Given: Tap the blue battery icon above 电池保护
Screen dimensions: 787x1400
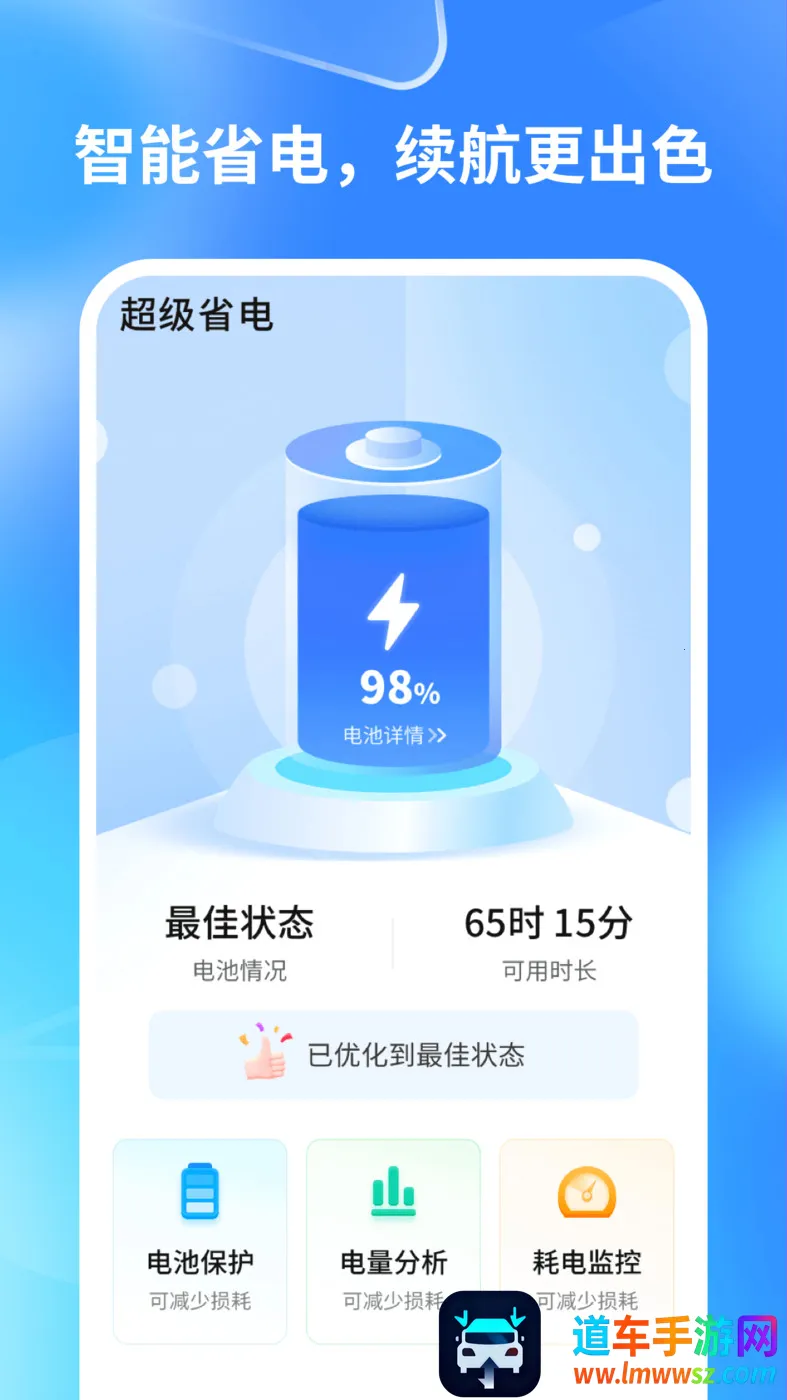Looking at the screenshot, I should pos(199,1193).
